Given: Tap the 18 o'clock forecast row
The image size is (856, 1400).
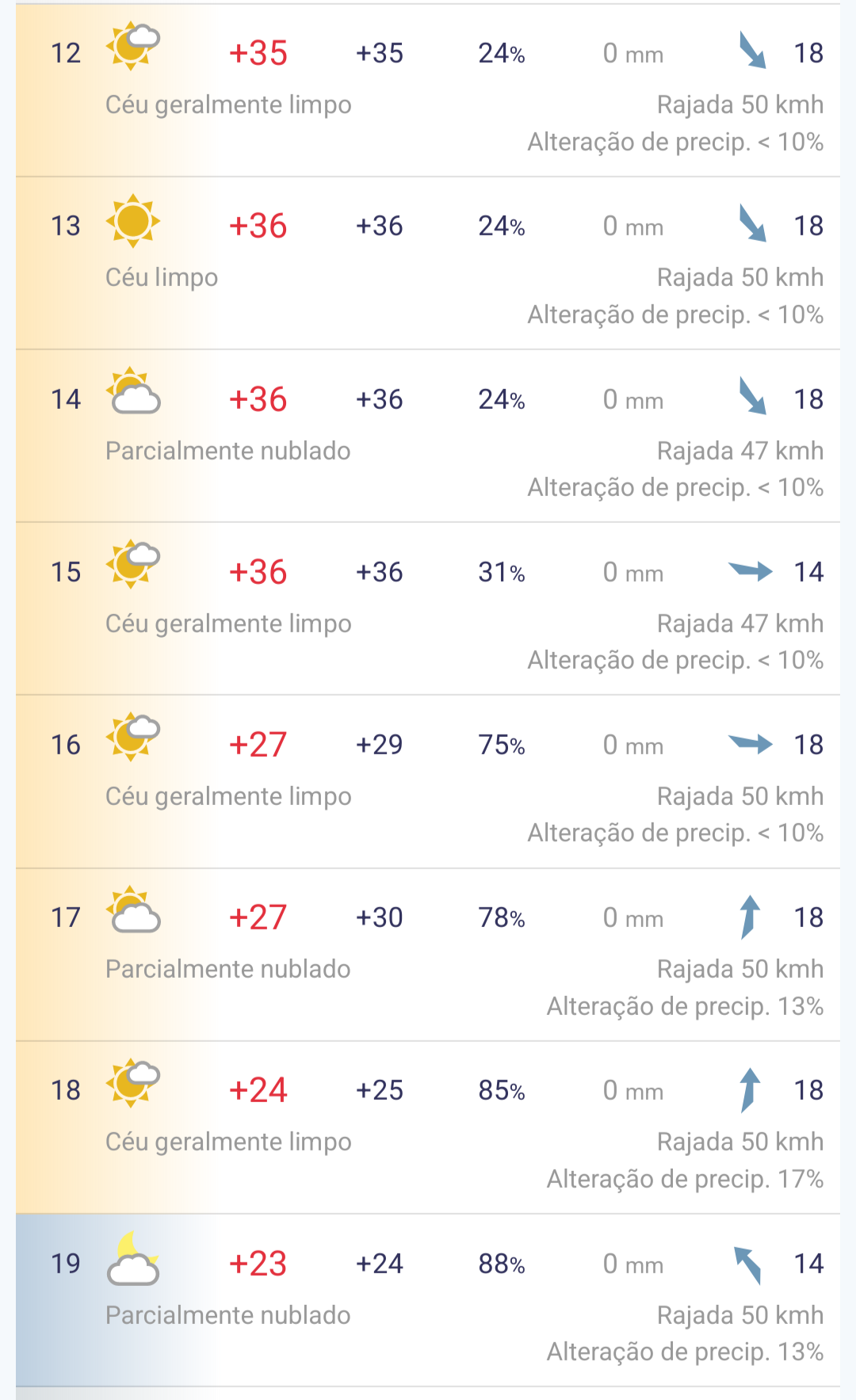Looking at the screenshot, I should 428,1127.
